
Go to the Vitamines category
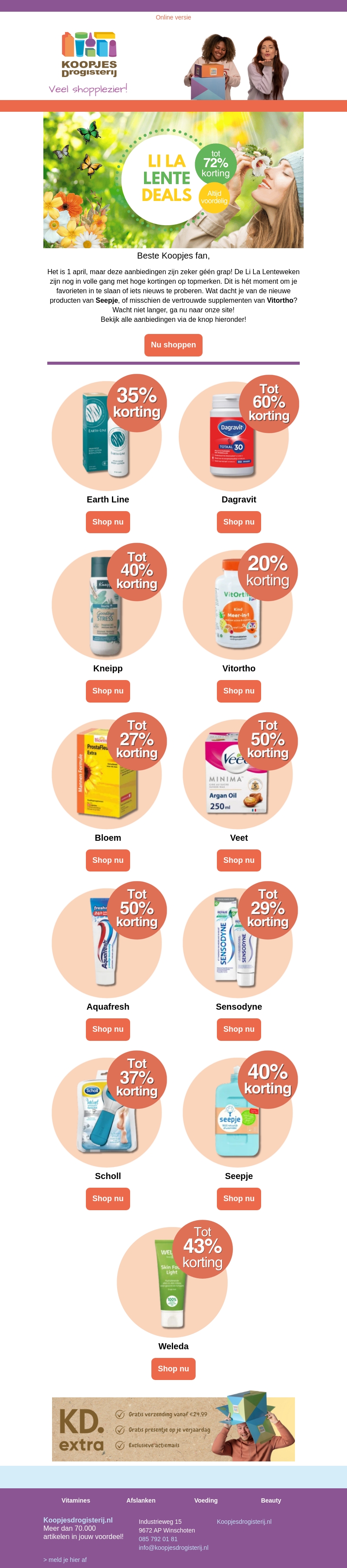(x=75, y=1500)
